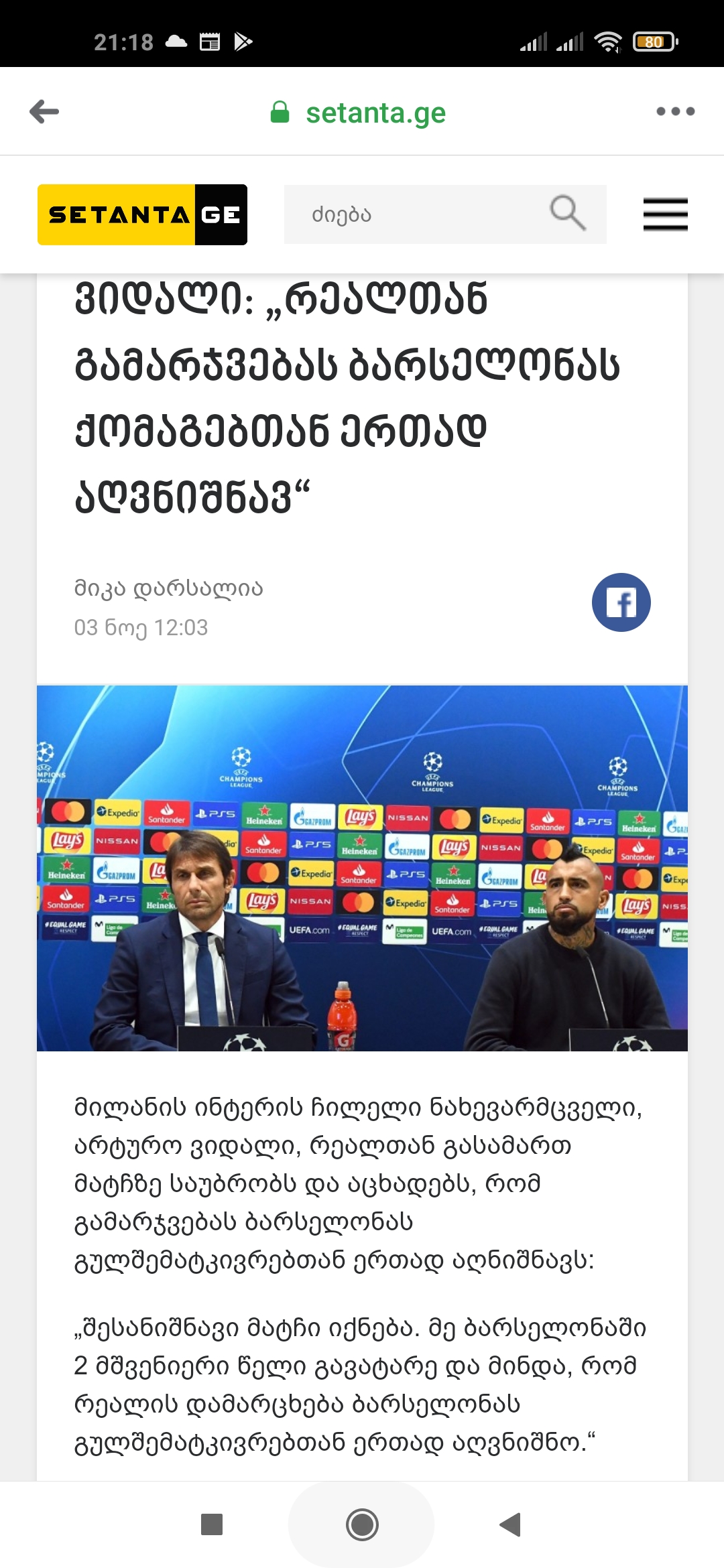Open recent apps with the square button
The image size is (724, 1568).
click(212, 1524)
